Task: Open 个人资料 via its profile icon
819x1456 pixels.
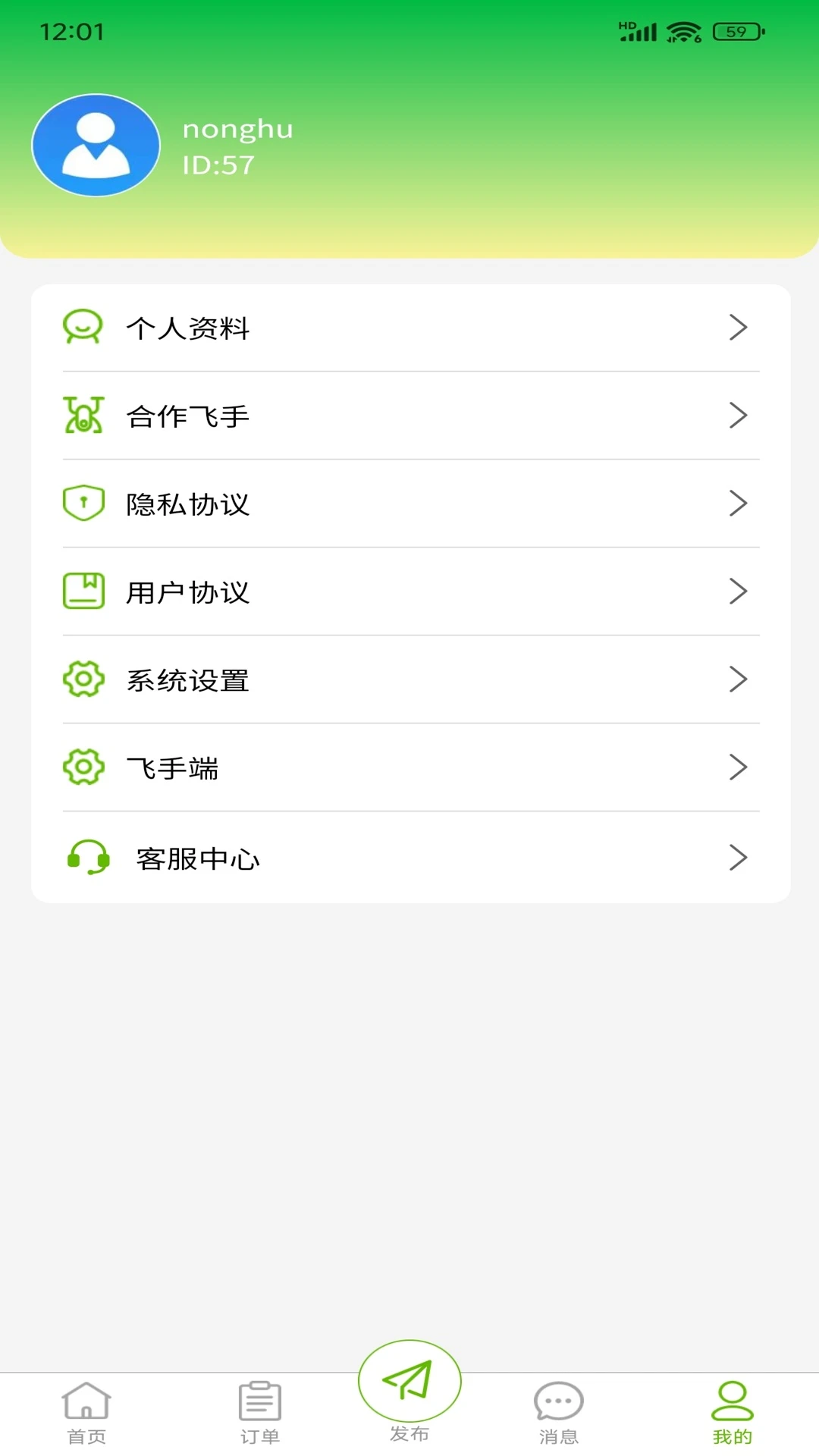Action: click(x=85, y=328)
